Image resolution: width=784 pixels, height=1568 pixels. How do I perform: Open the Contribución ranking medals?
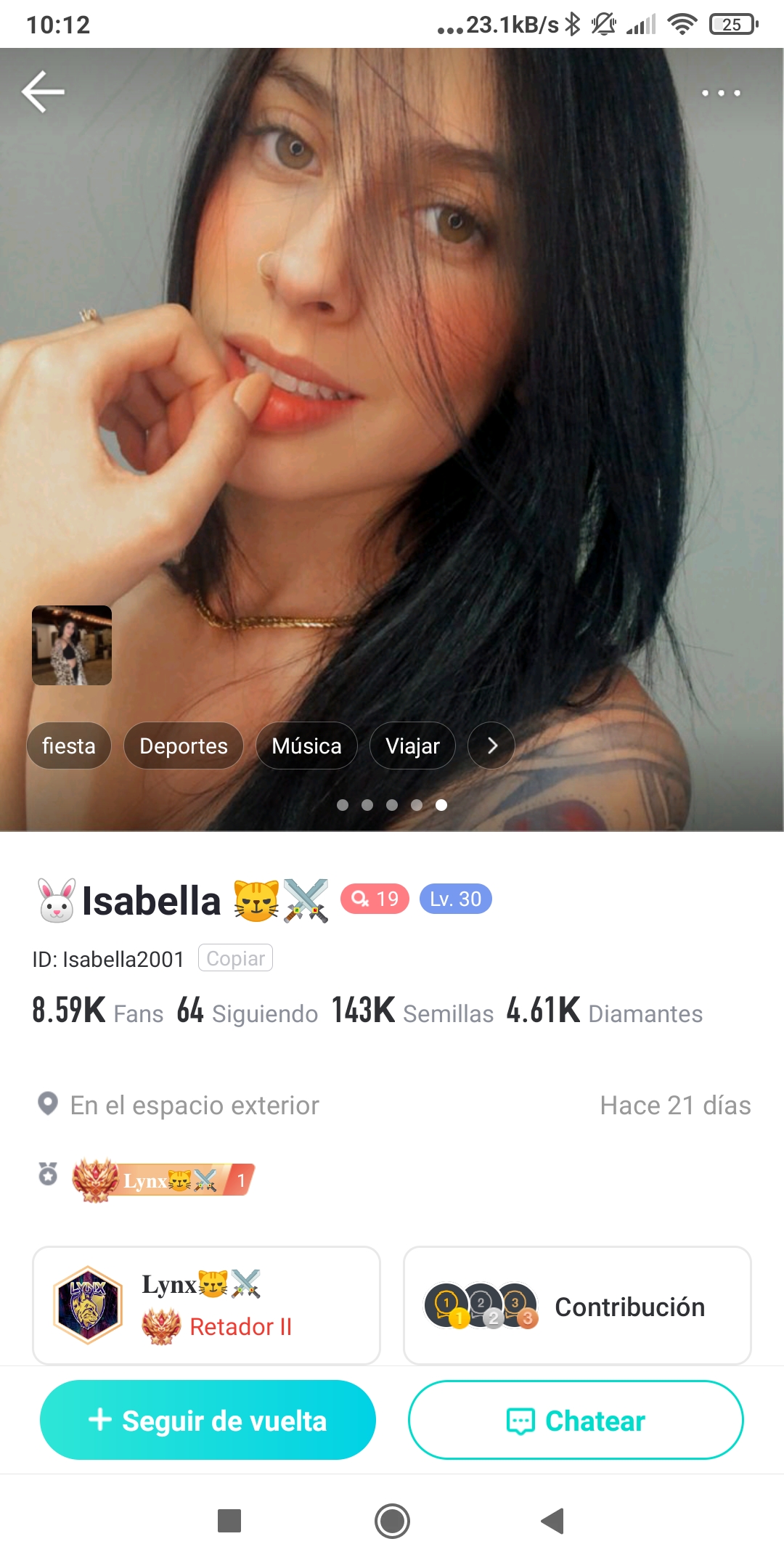pyautogui.click(x=481, y=1304)
